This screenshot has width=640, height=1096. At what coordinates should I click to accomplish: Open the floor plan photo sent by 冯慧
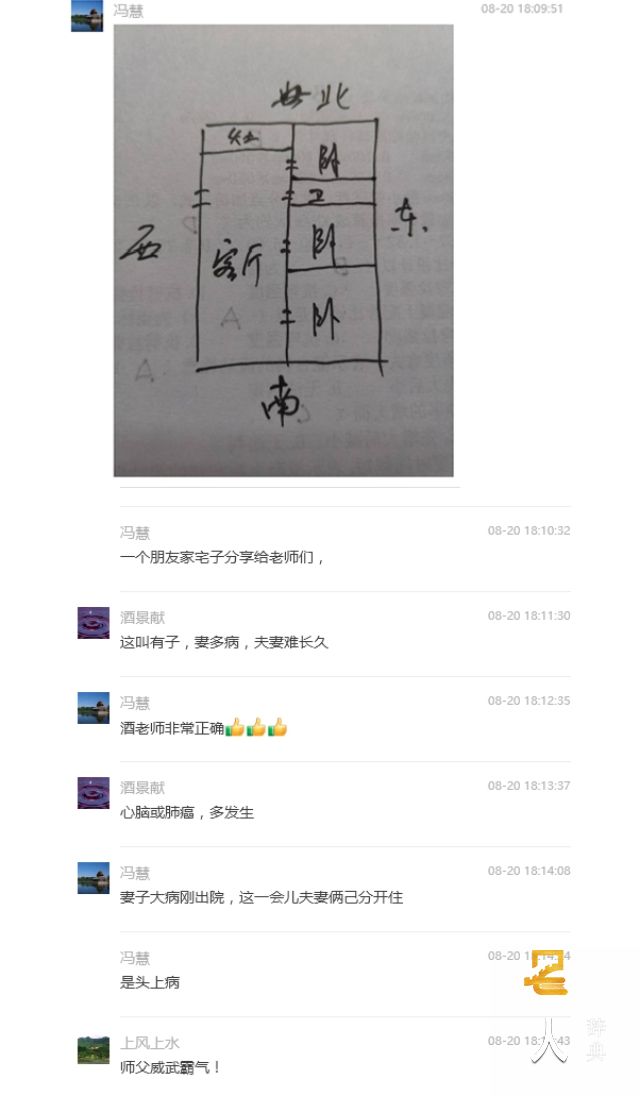[283, 250]
